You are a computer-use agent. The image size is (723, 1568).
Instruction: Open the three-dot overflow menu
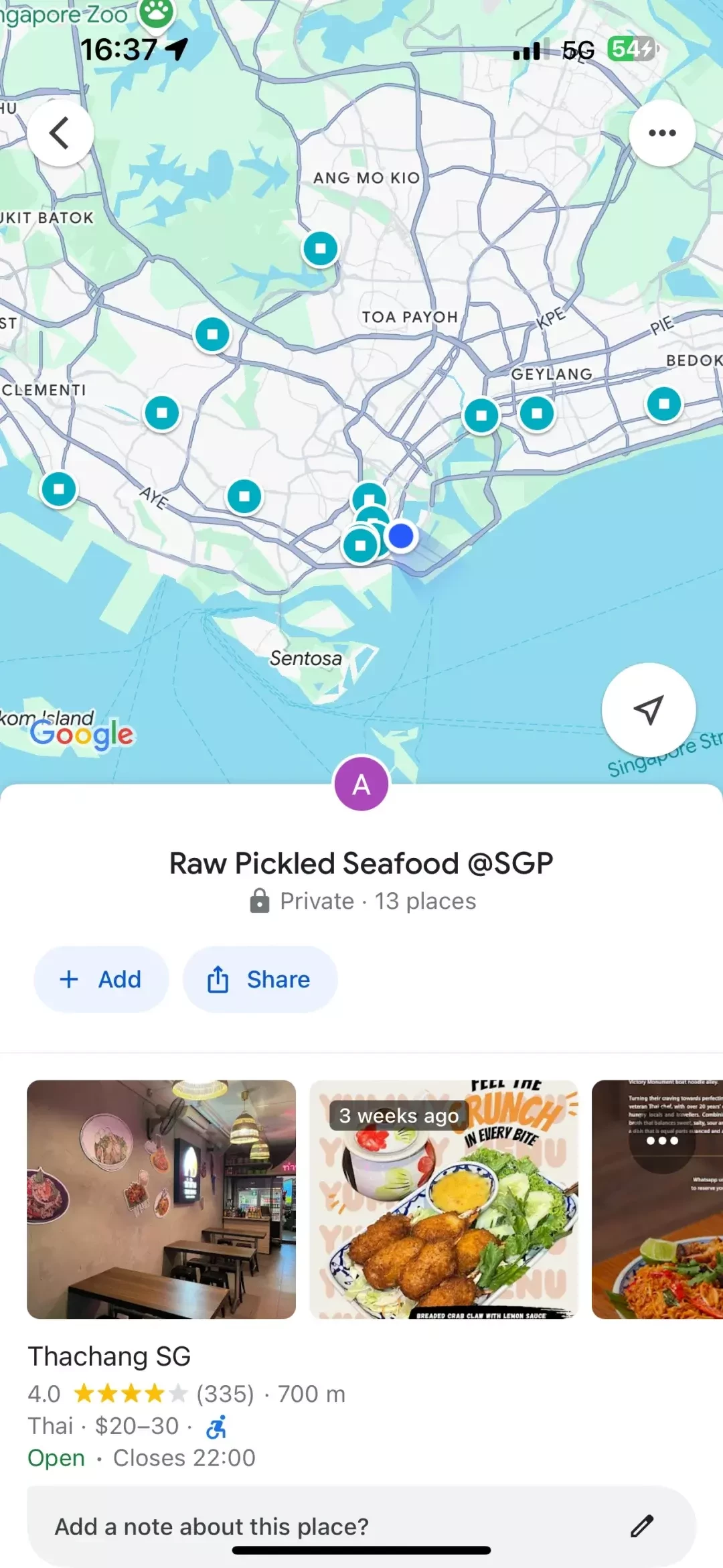click(662, 133)
